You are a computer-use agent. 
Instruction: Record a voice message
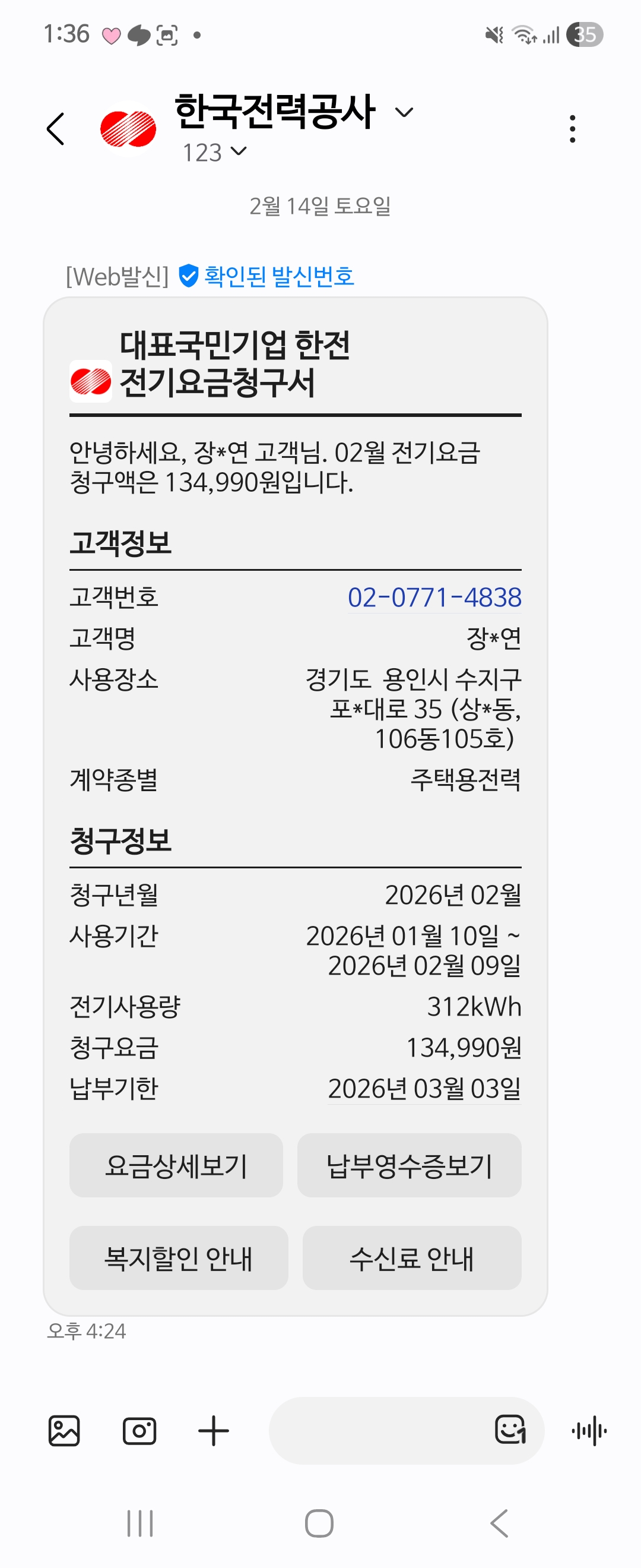tap(589, 1430)
